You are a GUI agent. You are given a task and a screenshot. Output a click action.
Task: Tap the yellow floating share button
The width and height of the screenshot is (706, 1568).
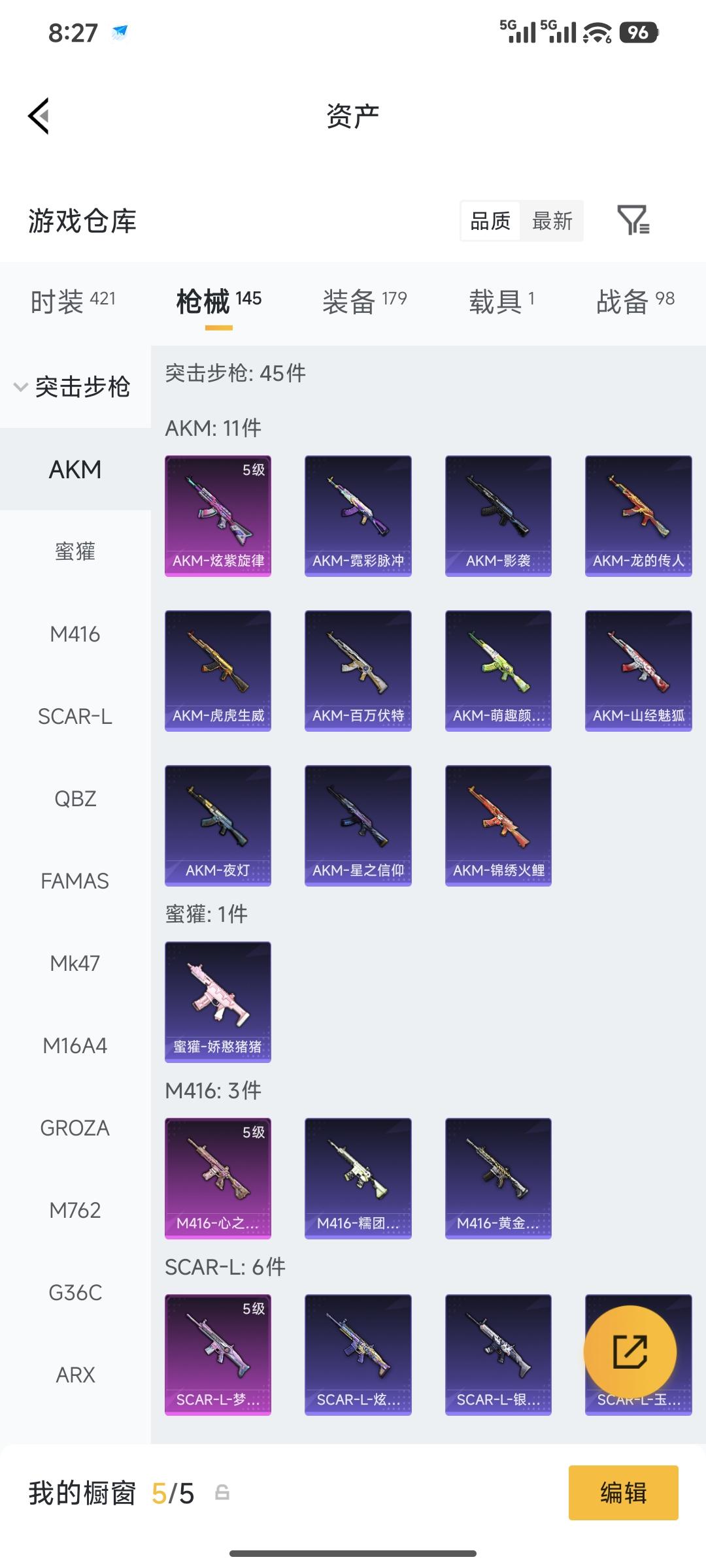pyautogui.click(x=630, y=1351)
